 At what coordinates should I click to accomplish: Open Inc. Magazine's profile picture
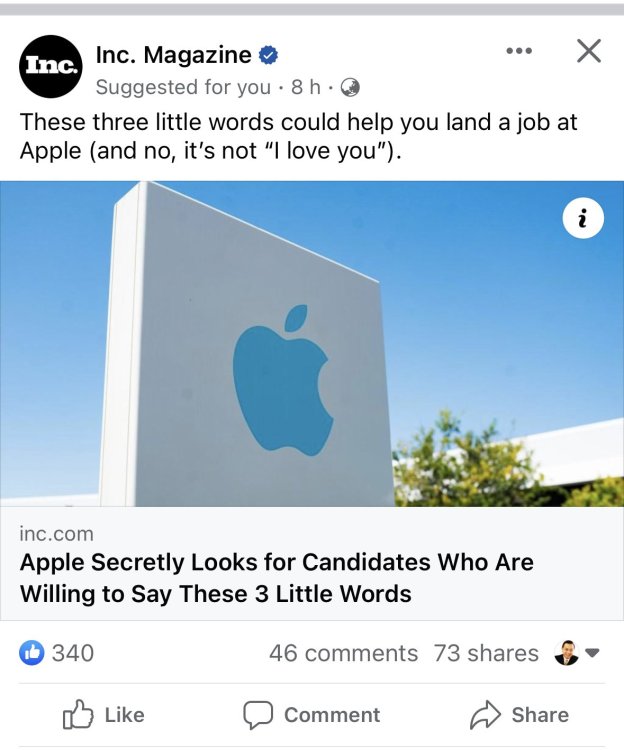pos(50,66)
